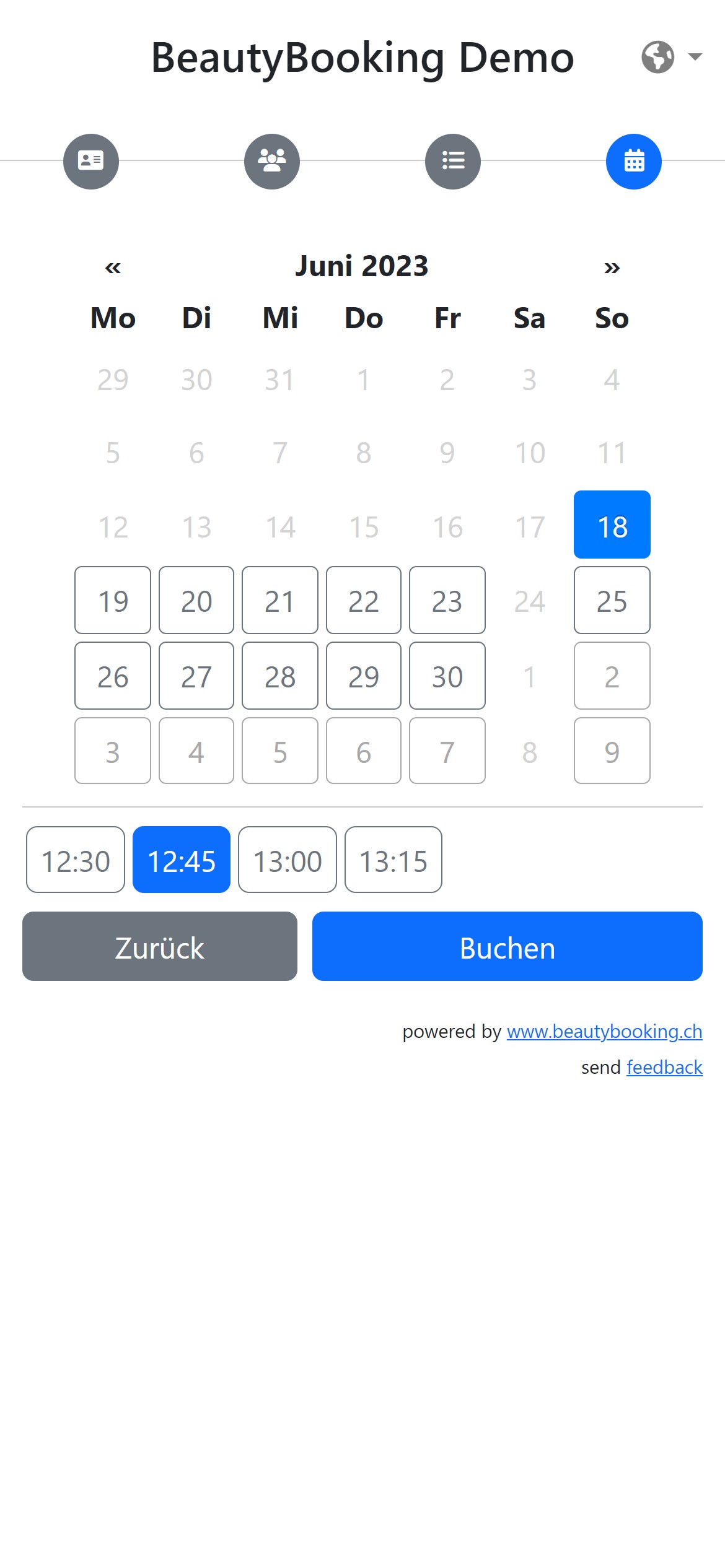The image size is (725, 1568).
Task: Select June 19 on the calendar
Action: click(x=113, y=601)
